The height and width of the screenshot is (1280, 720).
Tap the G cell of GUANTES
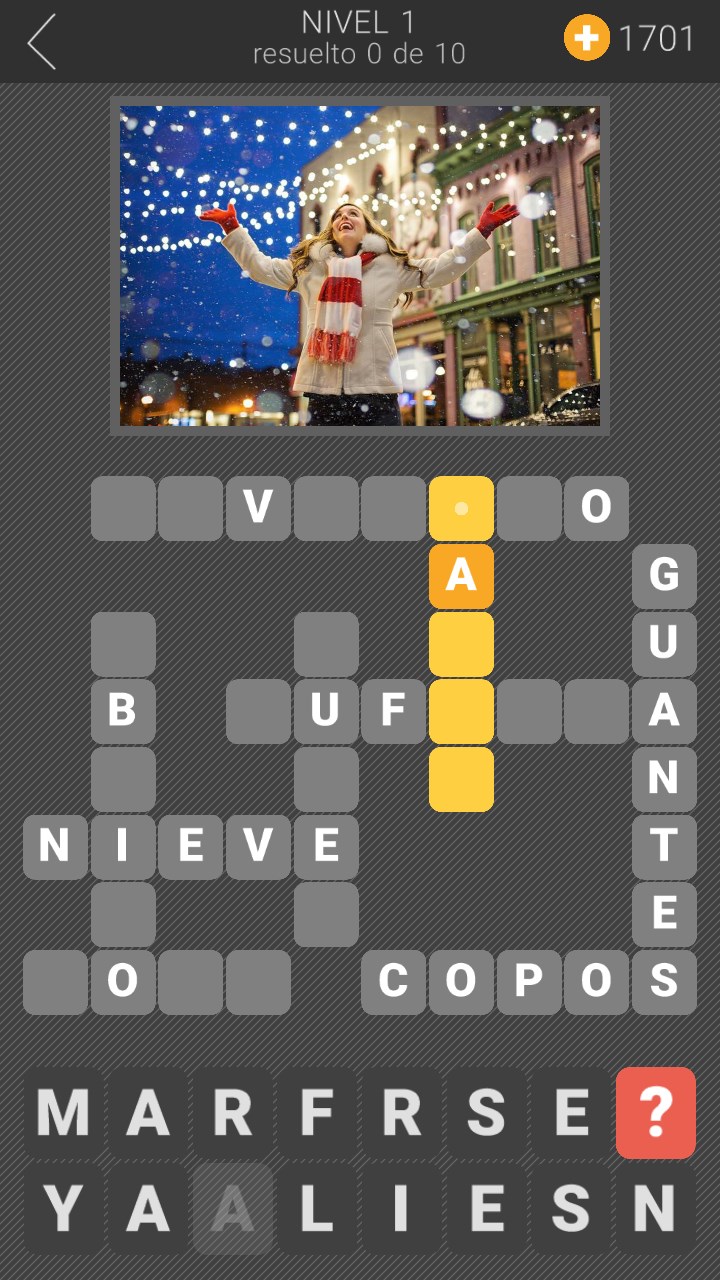pyautogui.click(x=664, y=576)
